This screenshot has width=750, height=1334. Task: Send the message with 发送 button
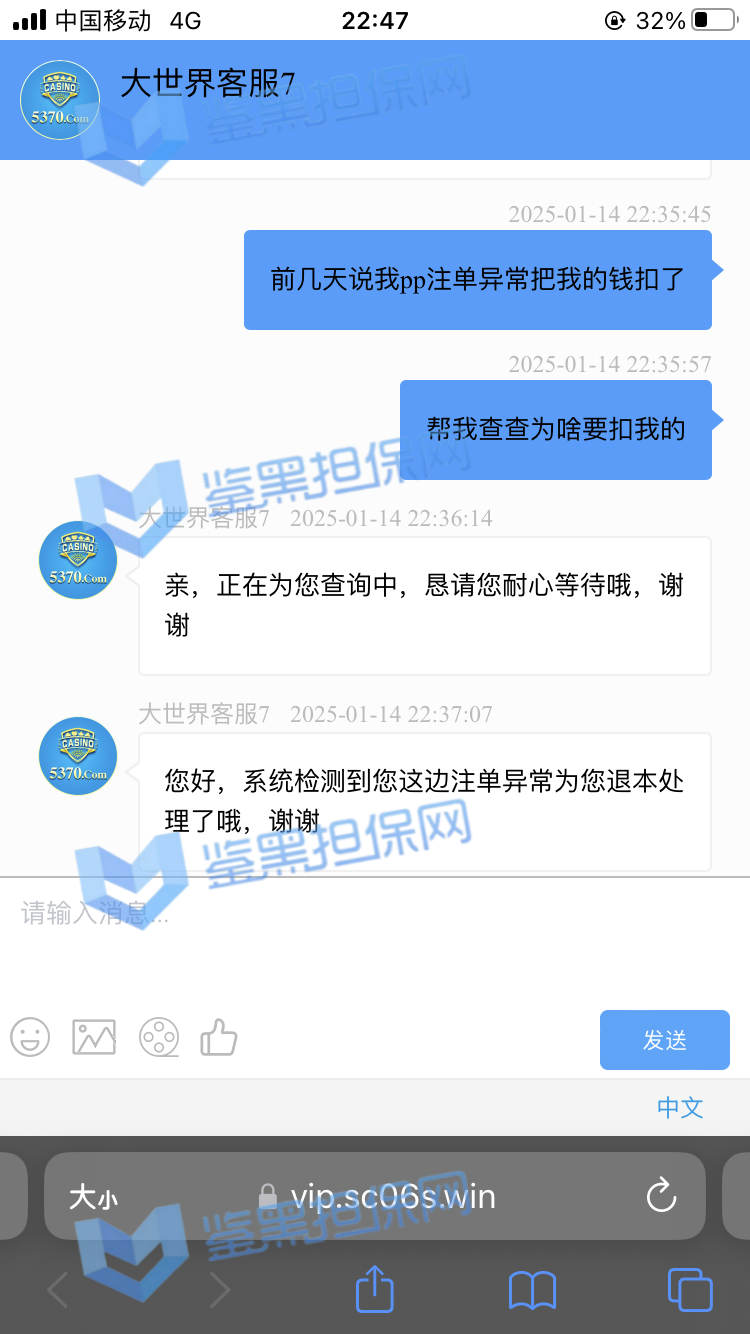664,1040
